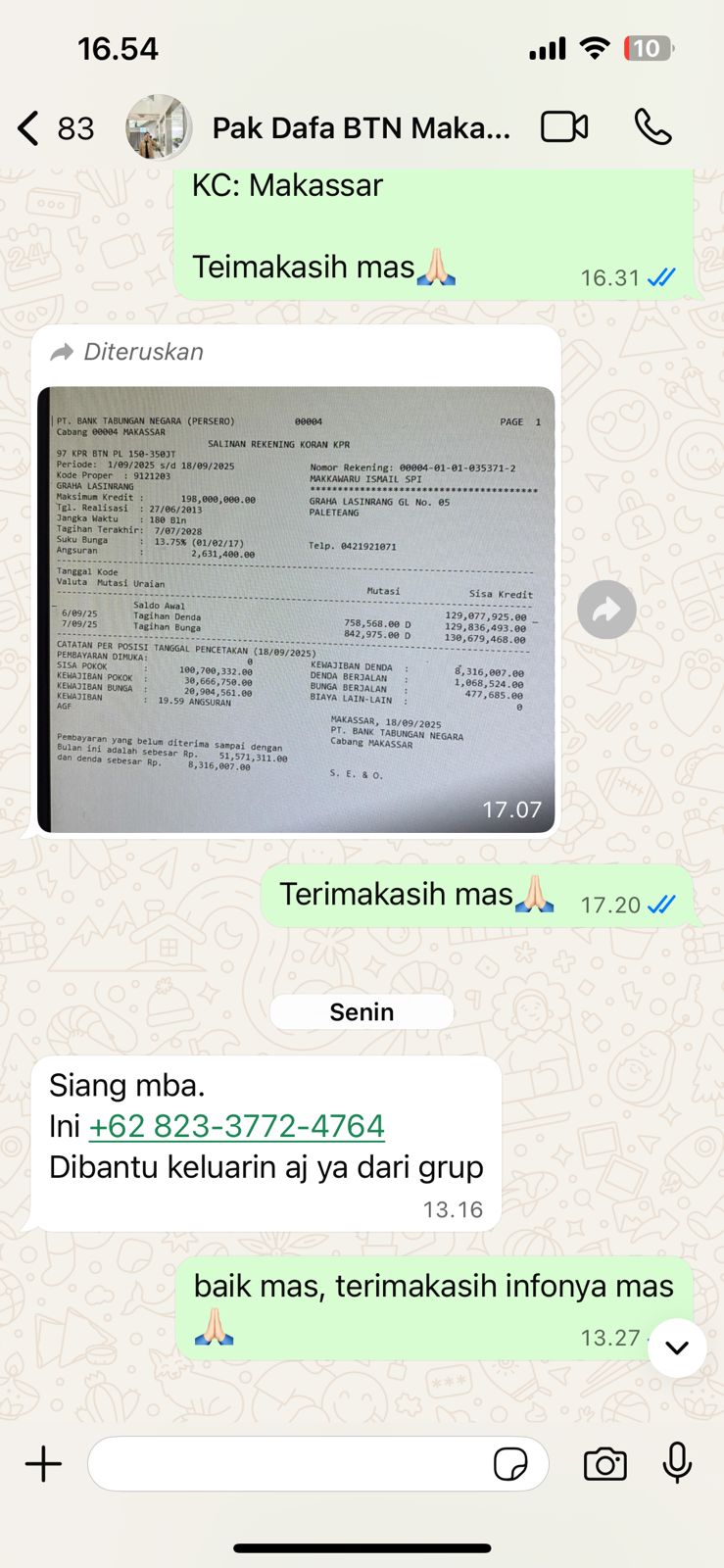Viewport: 724px width, 1568px height.
Task: Open Pak Dafa BTN contact info
Action: (x=361, y=128)
